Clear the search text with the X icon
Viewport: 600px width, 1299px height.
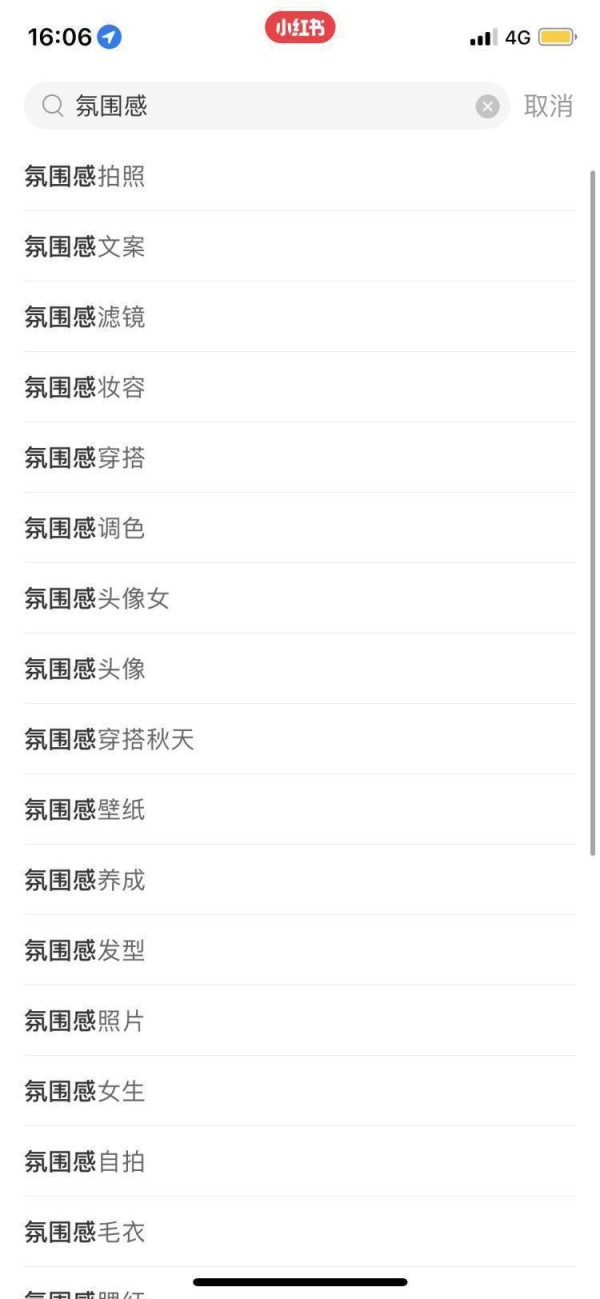[x=487, y=106]
